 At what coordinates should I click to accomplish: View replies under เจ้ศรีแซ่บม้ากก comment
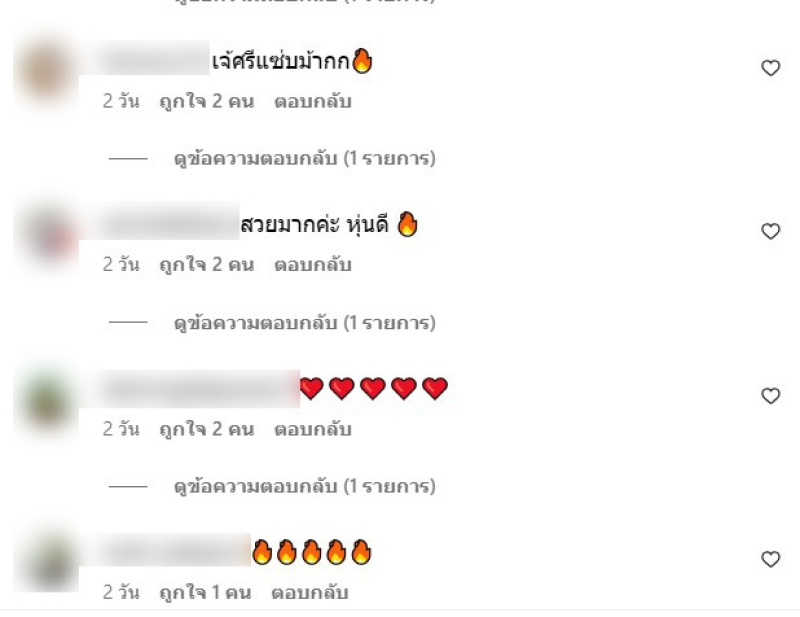point(304,158)
